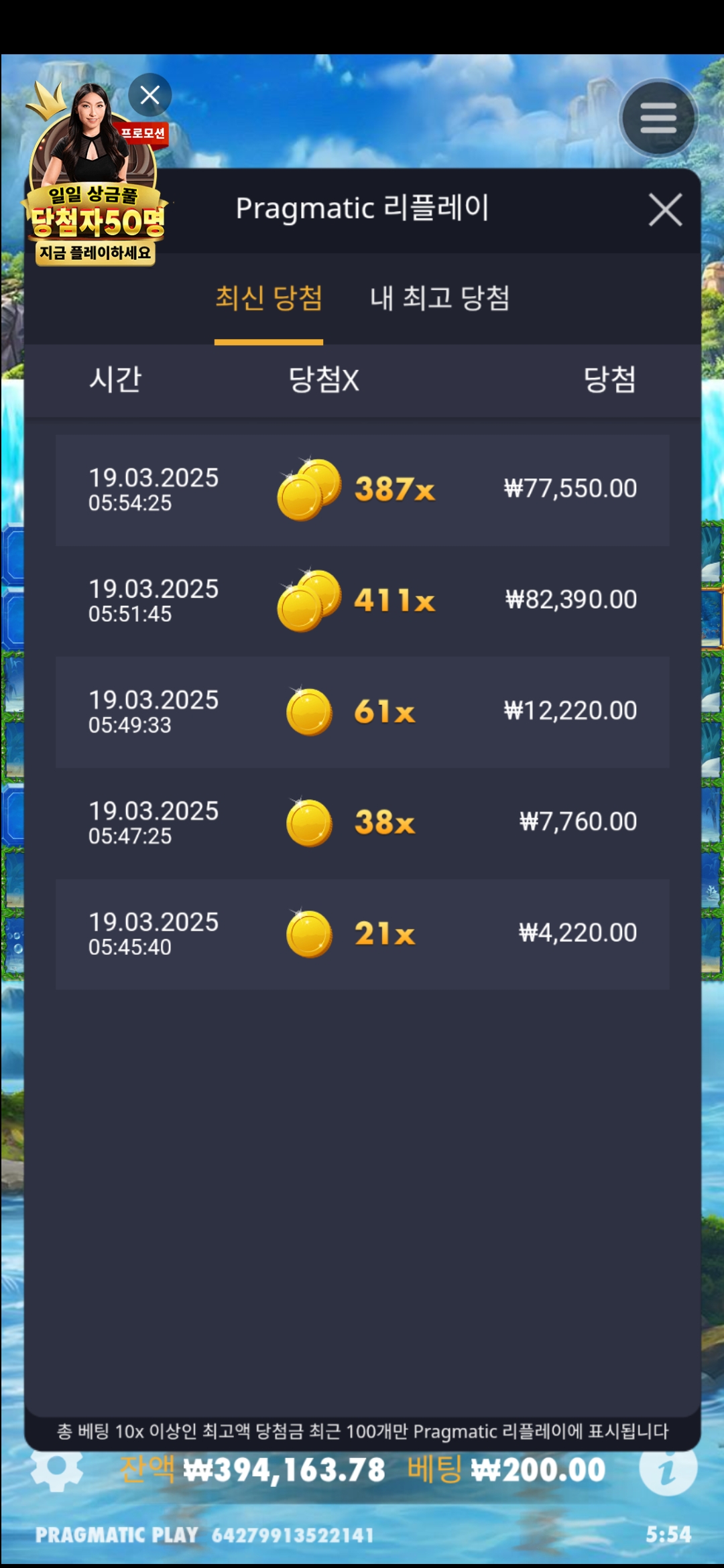View the 61x win replay
This screenshot has height=1568, width=724.
362,712
